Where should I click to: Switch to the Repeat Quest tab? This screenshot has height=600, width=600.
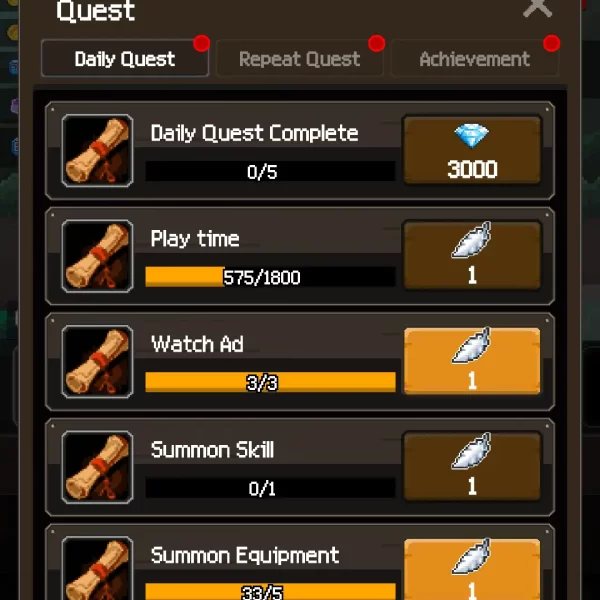(x=299, y=59)
